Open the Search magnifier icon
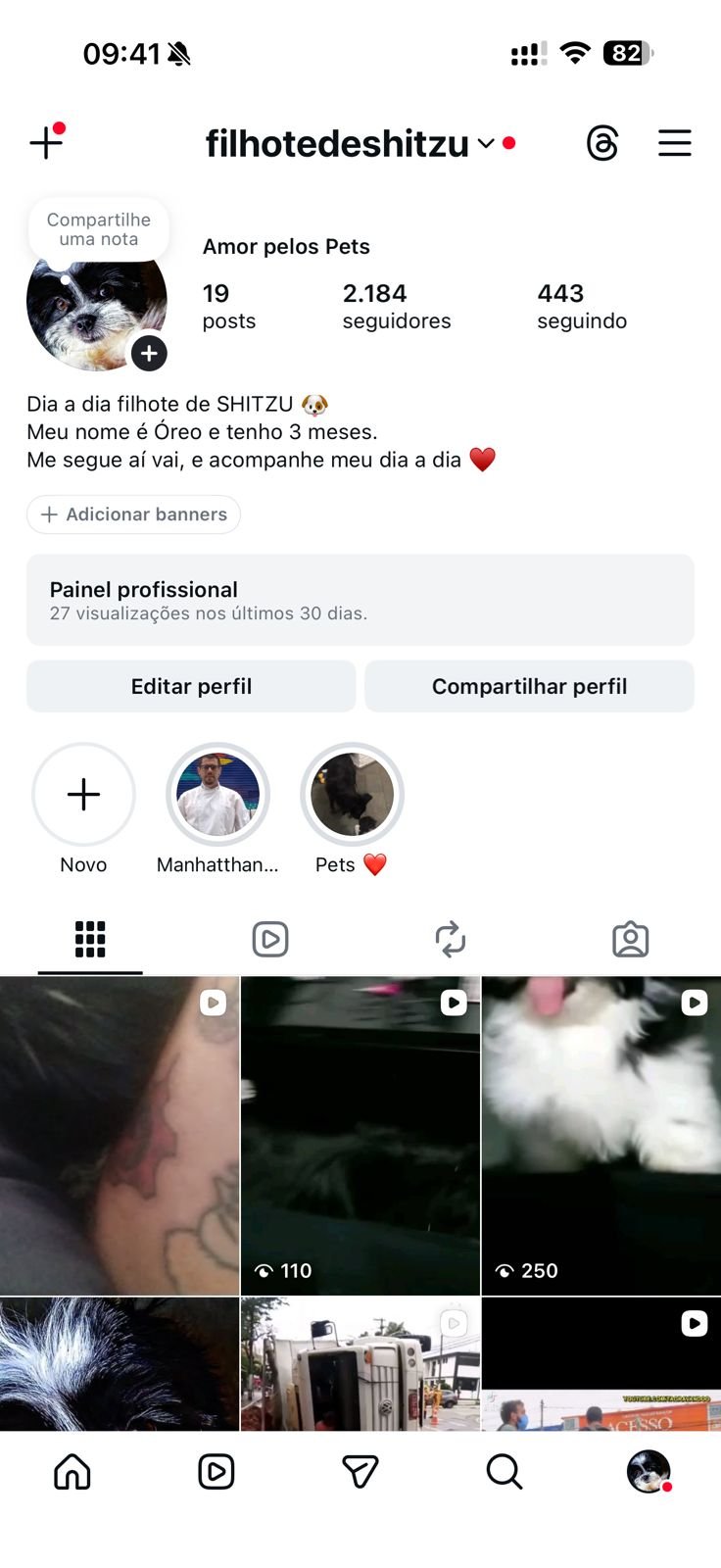 pyautogui.click(x=504, y=1471)
